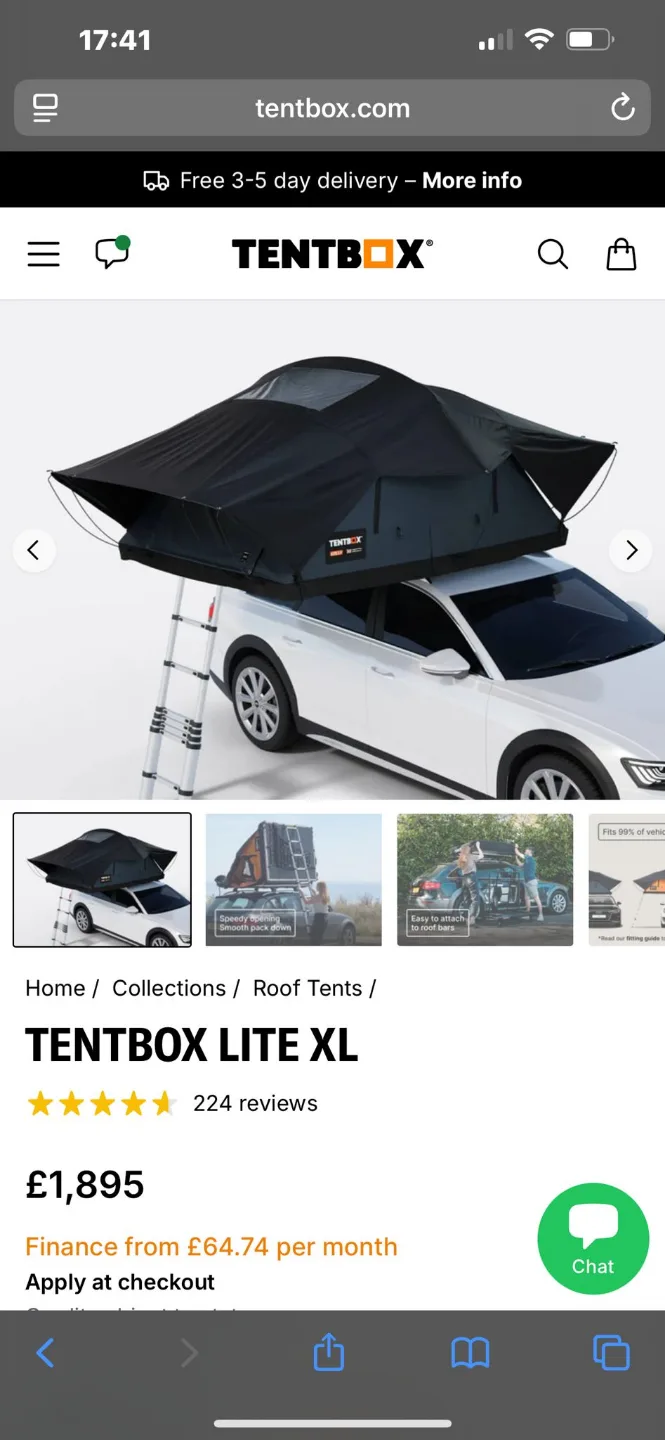Select the Fits 99% of vehicles thumbnail
The image size is (665, 1440).
point(628,880)
